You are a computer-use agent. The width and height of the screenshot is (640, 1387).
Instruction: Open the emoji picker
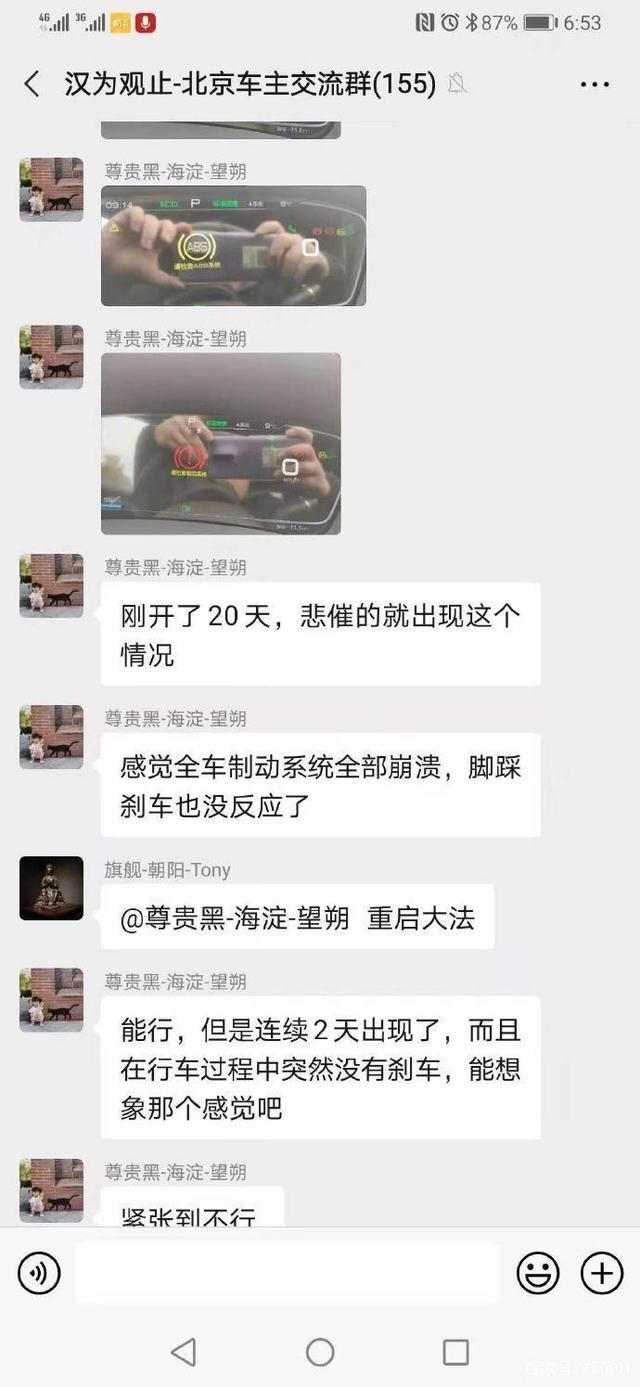537,1273
